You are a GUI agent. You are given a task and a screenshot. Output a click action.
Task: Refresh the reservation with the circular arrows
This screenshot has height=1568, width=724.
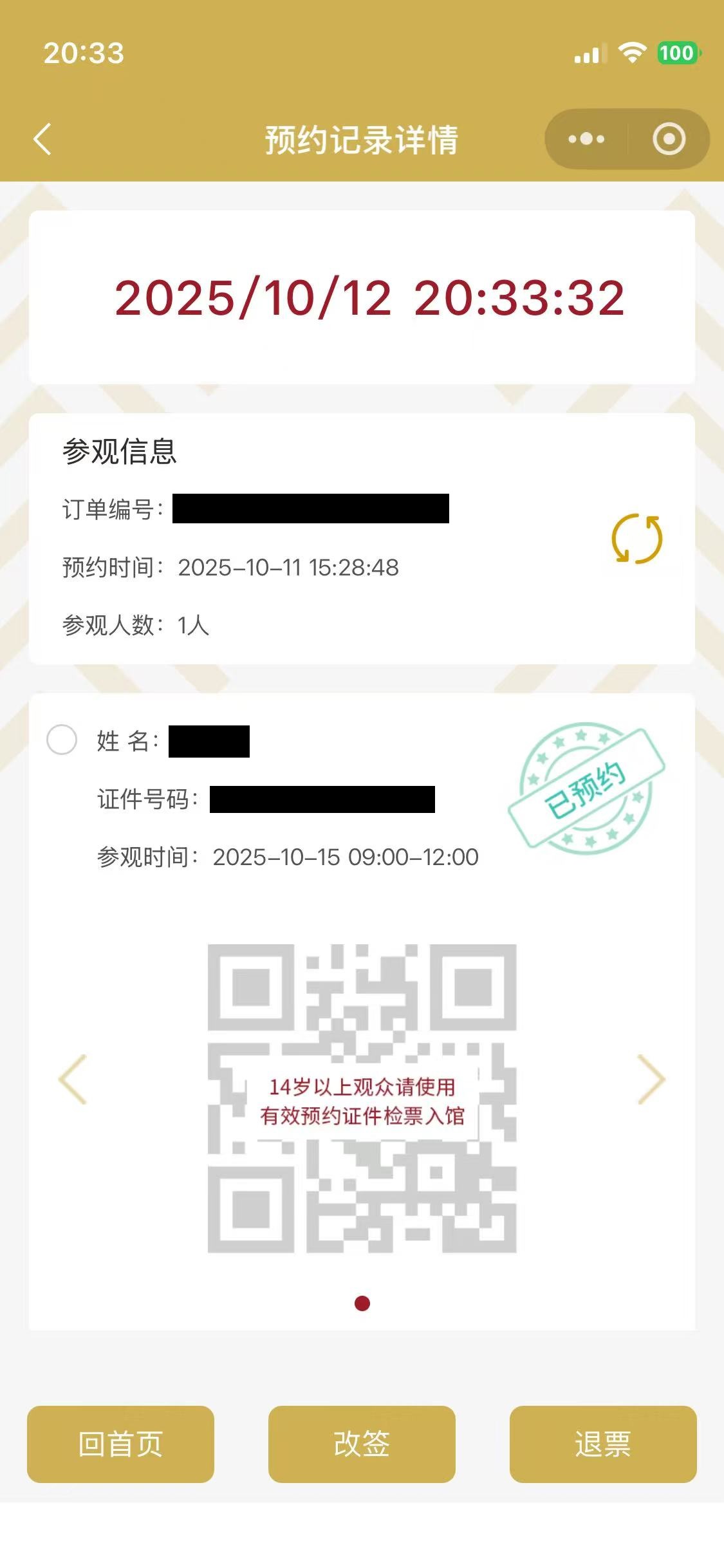coord(636,539)
